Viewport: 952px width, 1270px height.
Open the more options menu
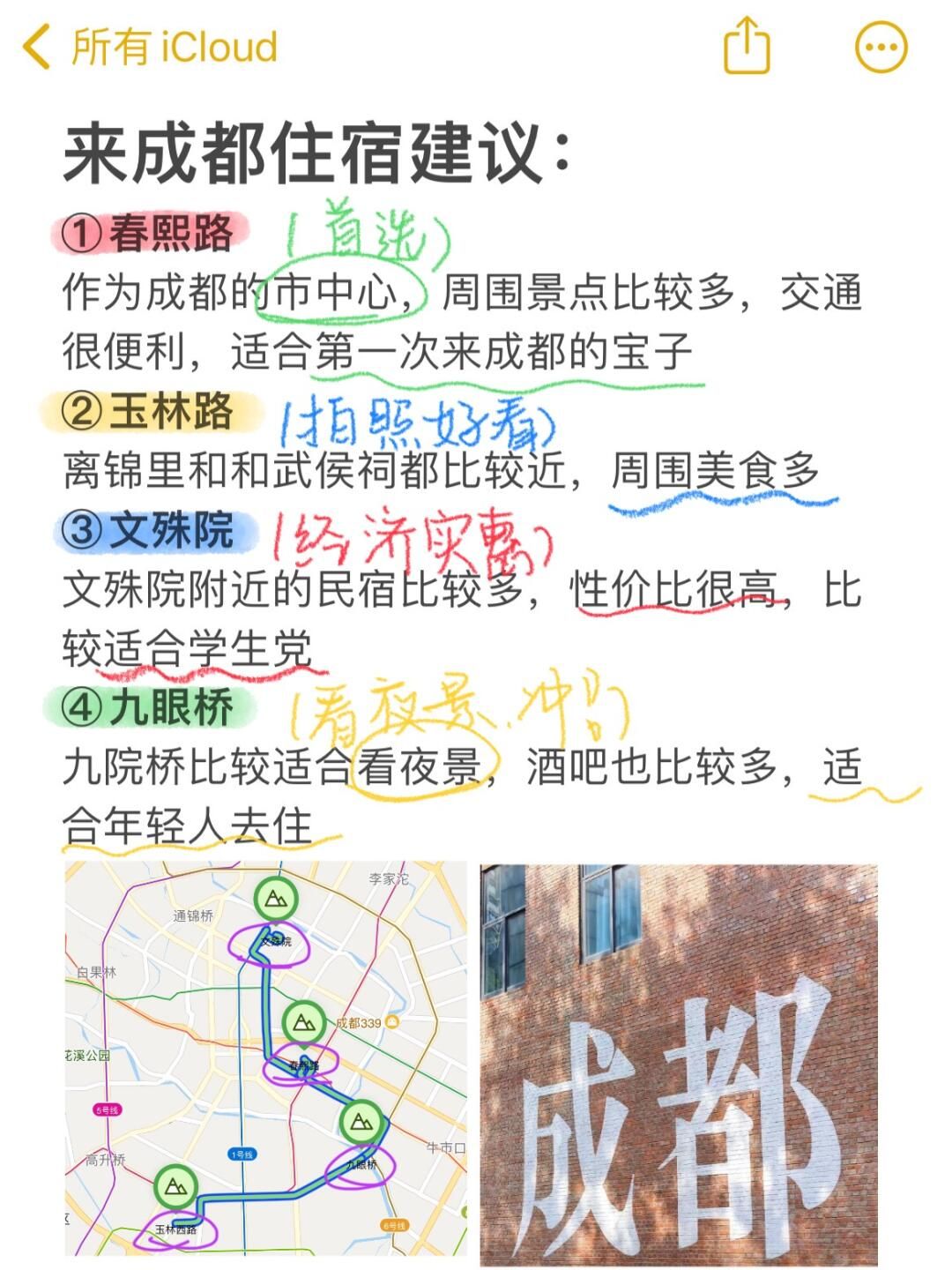[x=881, y=48]
